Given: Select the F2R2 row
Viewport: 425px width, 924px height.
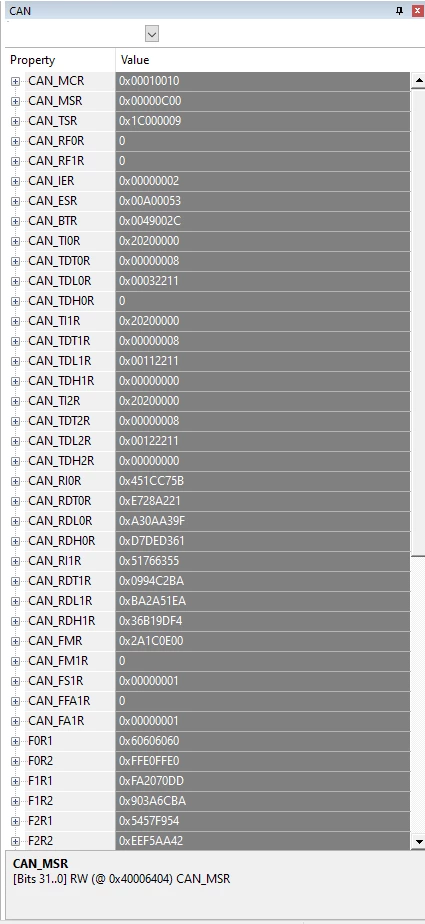Looking at the screenshot, I should coord(209,840).
